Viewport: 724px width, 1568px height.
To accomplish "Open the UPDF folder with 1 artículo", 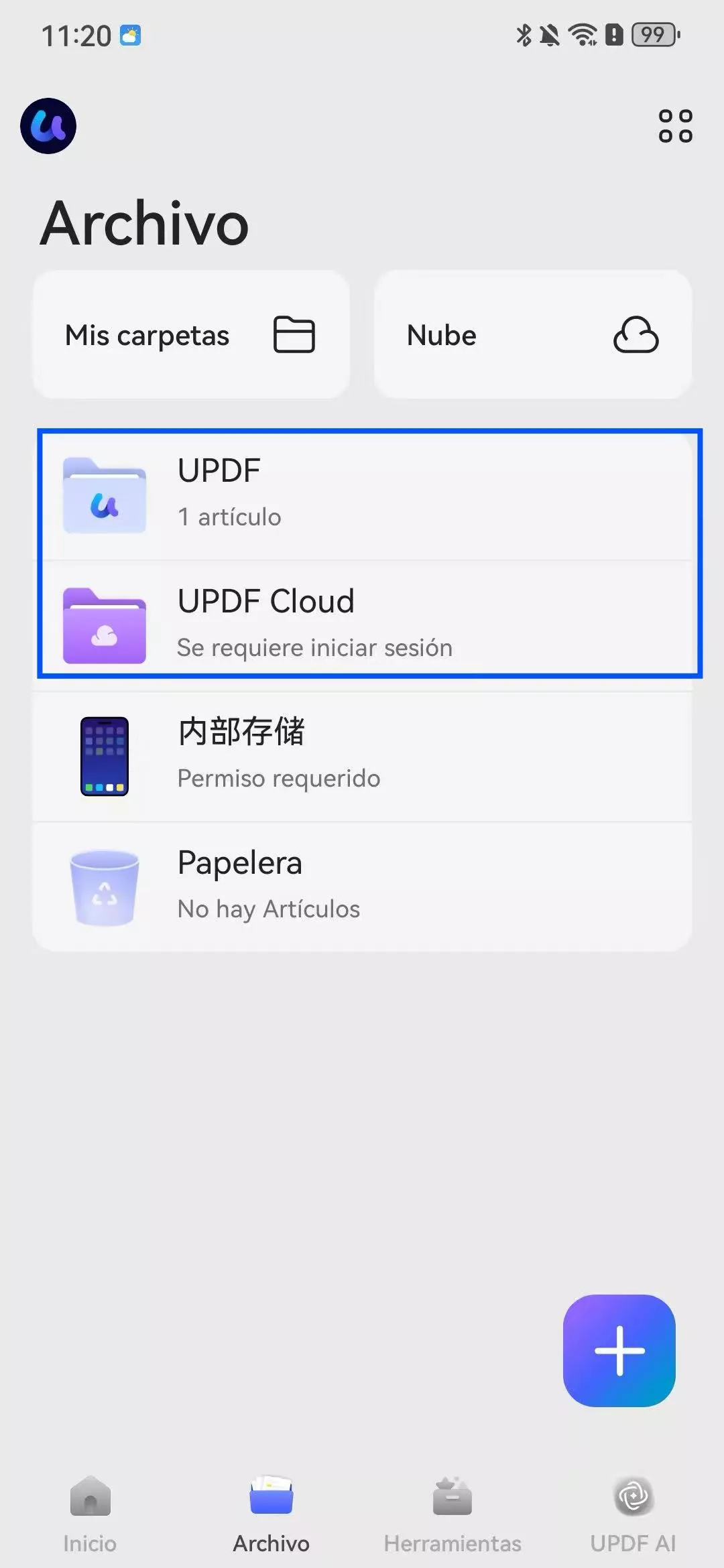I will (x=362, y=495).
